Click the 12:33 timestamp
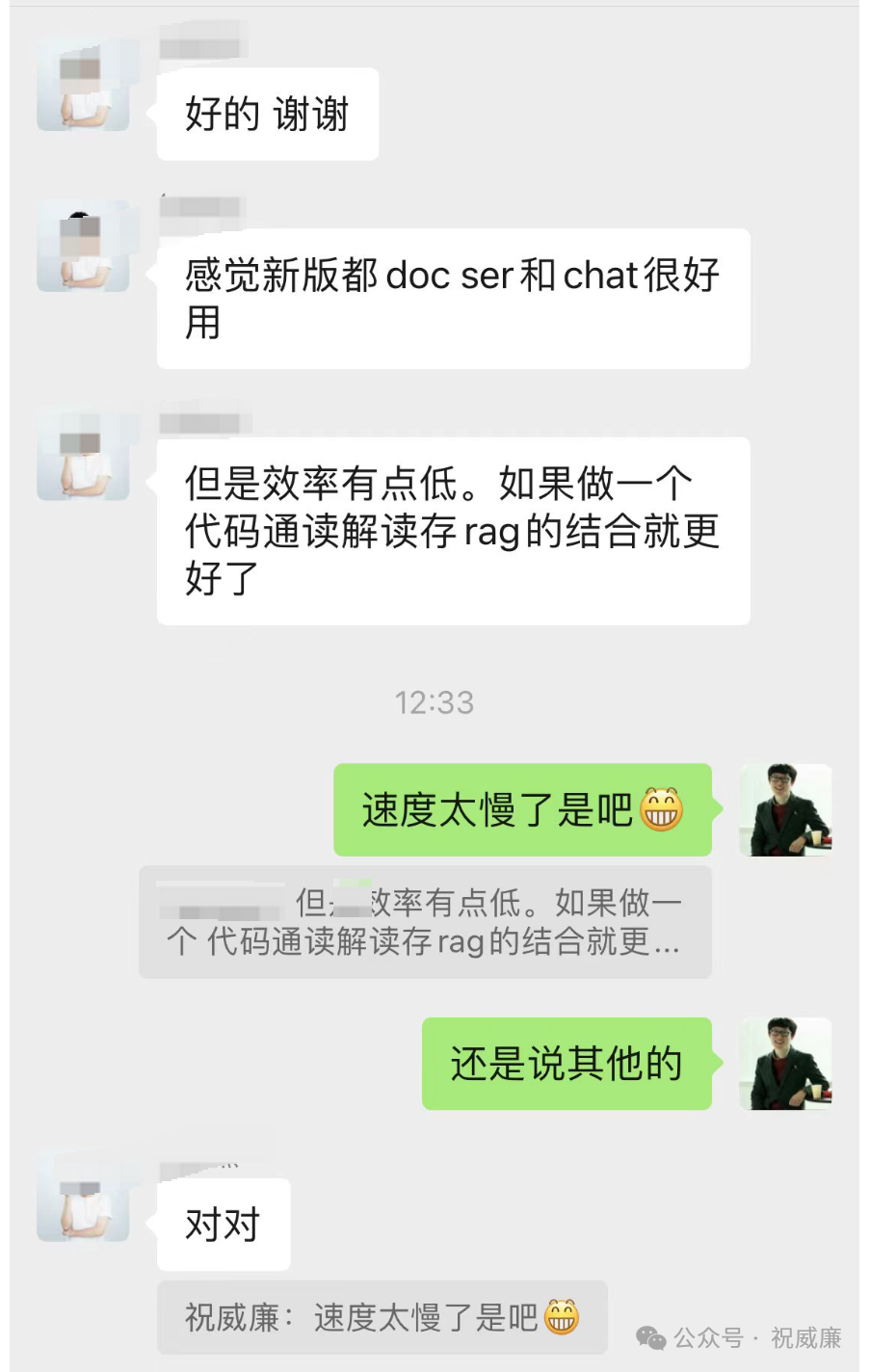This screenshot has height=1372, width=869. click(434, 702)
